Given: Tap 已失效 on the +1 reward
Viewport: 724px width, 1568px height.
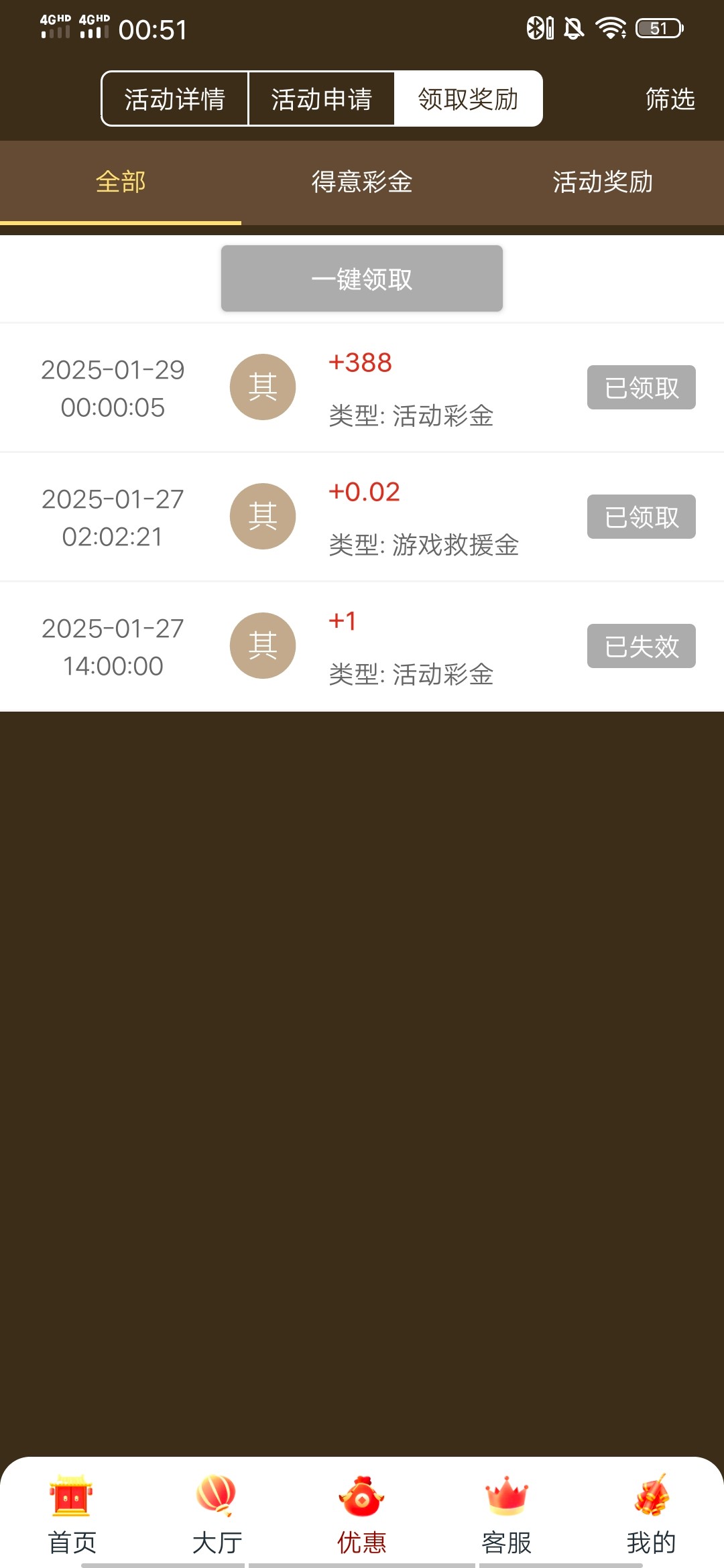Looking at the screenshot, I should click(x=642, y=646).
